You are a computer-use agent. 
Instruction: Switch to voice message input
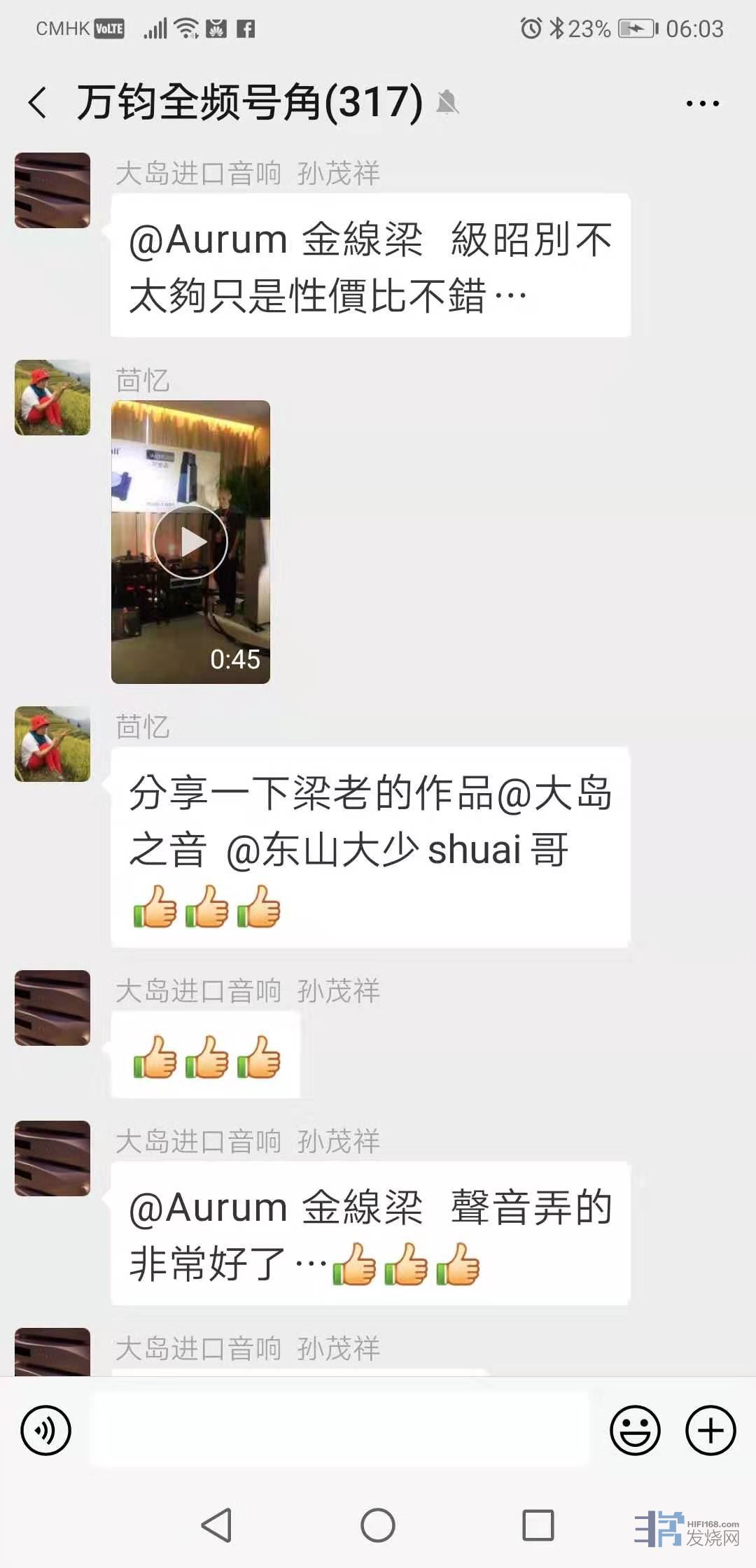(46, 1430)
